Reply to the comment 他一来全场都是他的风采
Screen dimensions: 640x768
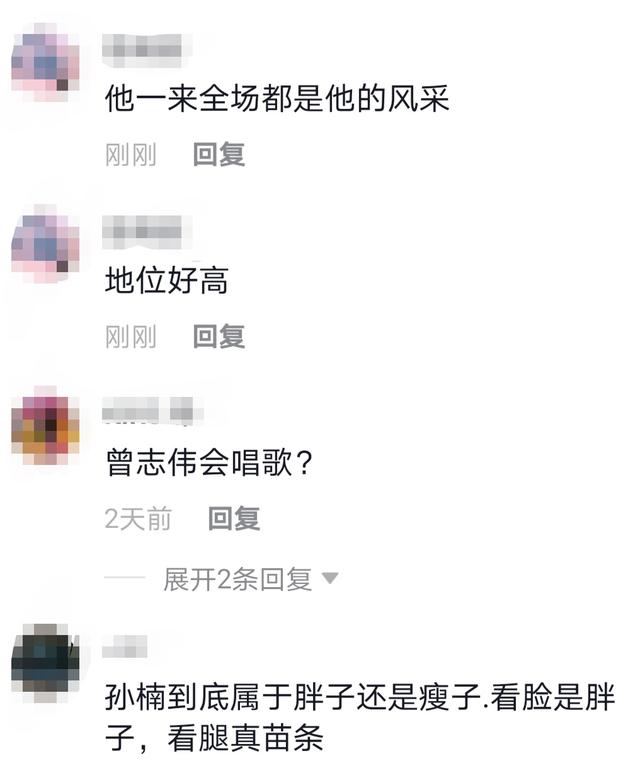pyautogui.click(x=219, y=155)
